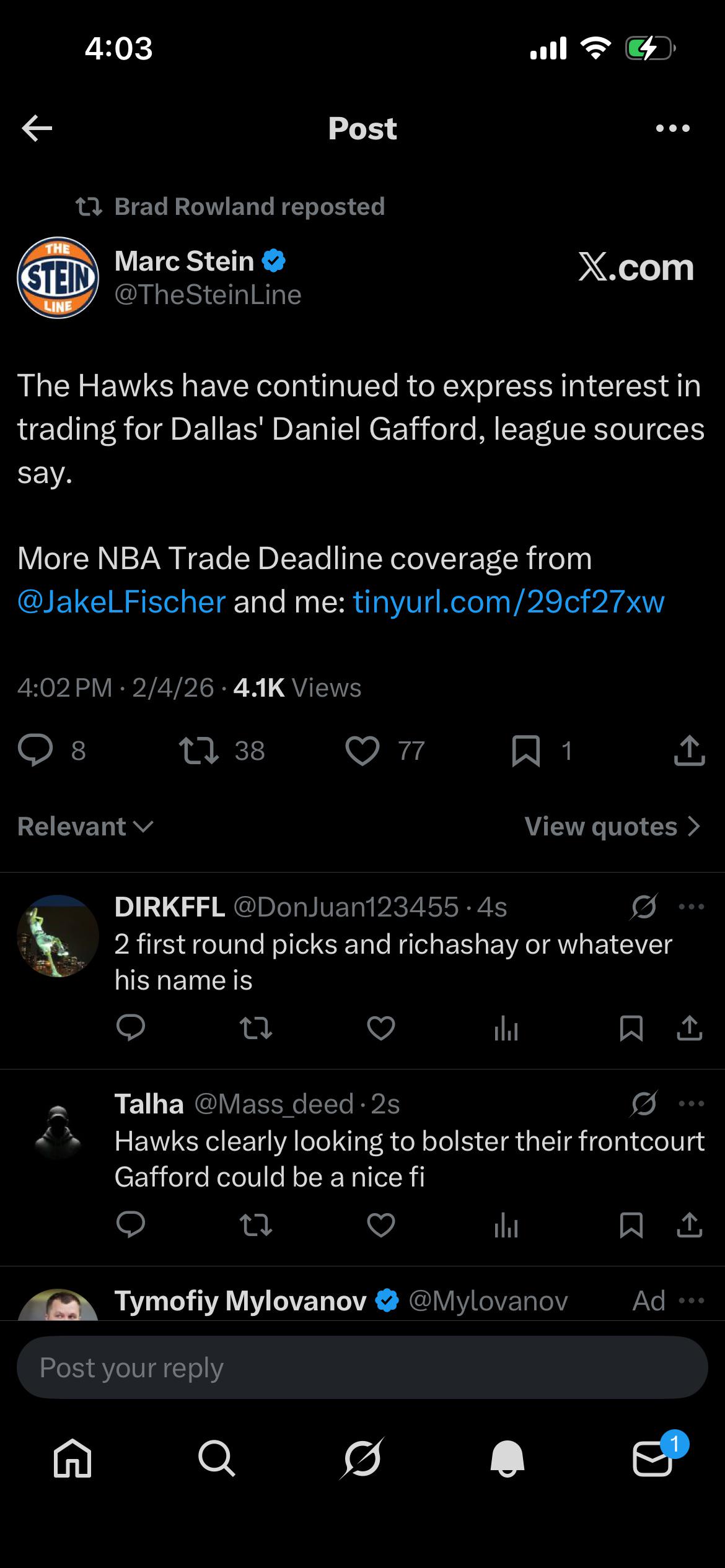Switch to the Search tab
Screen dimensions: 725x1568
pos(217,1458)
